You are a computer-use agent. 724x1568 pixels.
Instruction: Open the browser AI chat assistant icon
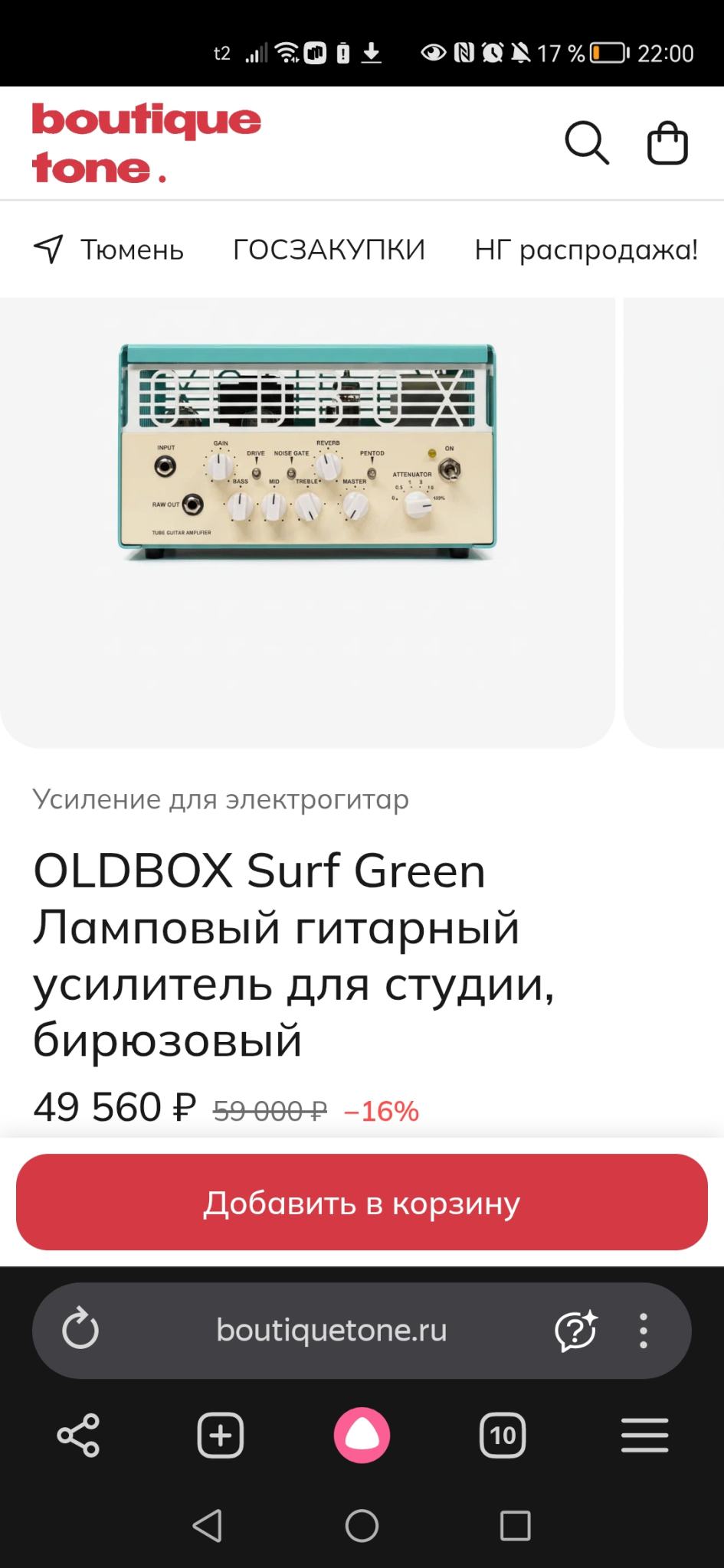tap(575, 1330)
